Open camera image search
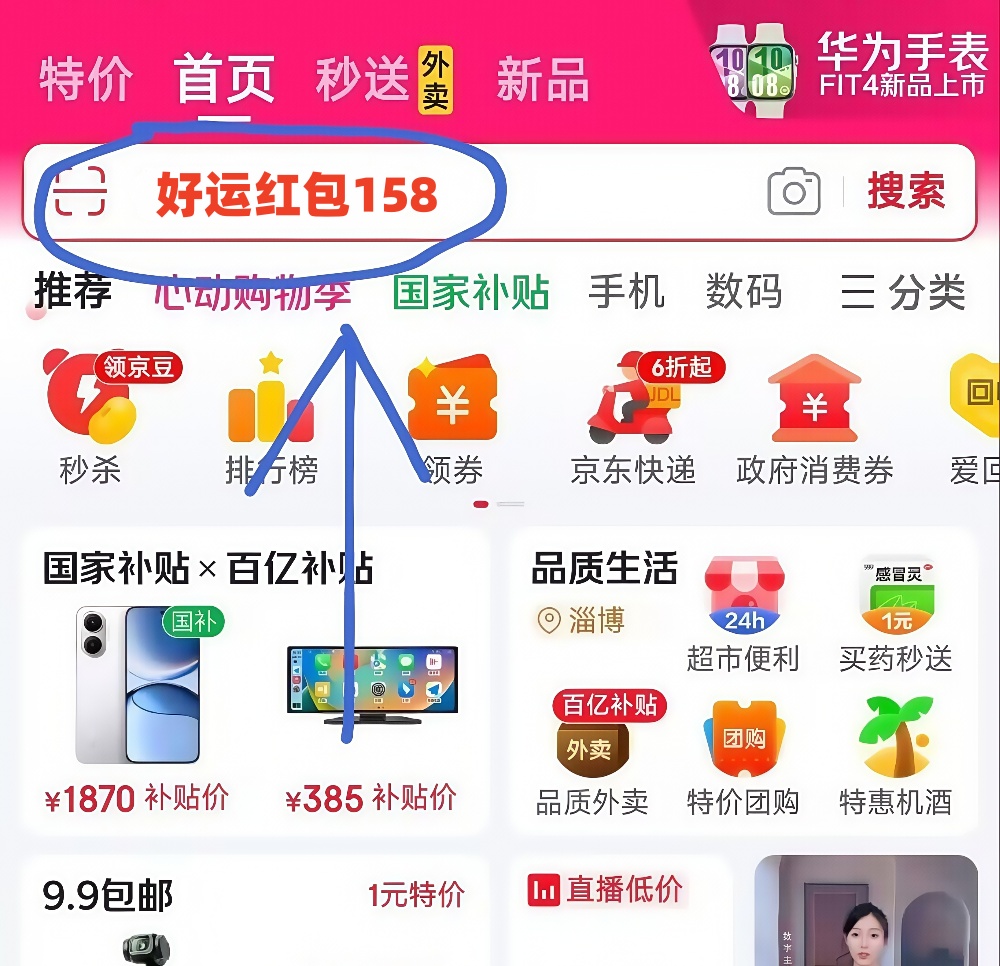Image resolution: width=1000 pixels, height=966 pixels. (x=794, y=192)
